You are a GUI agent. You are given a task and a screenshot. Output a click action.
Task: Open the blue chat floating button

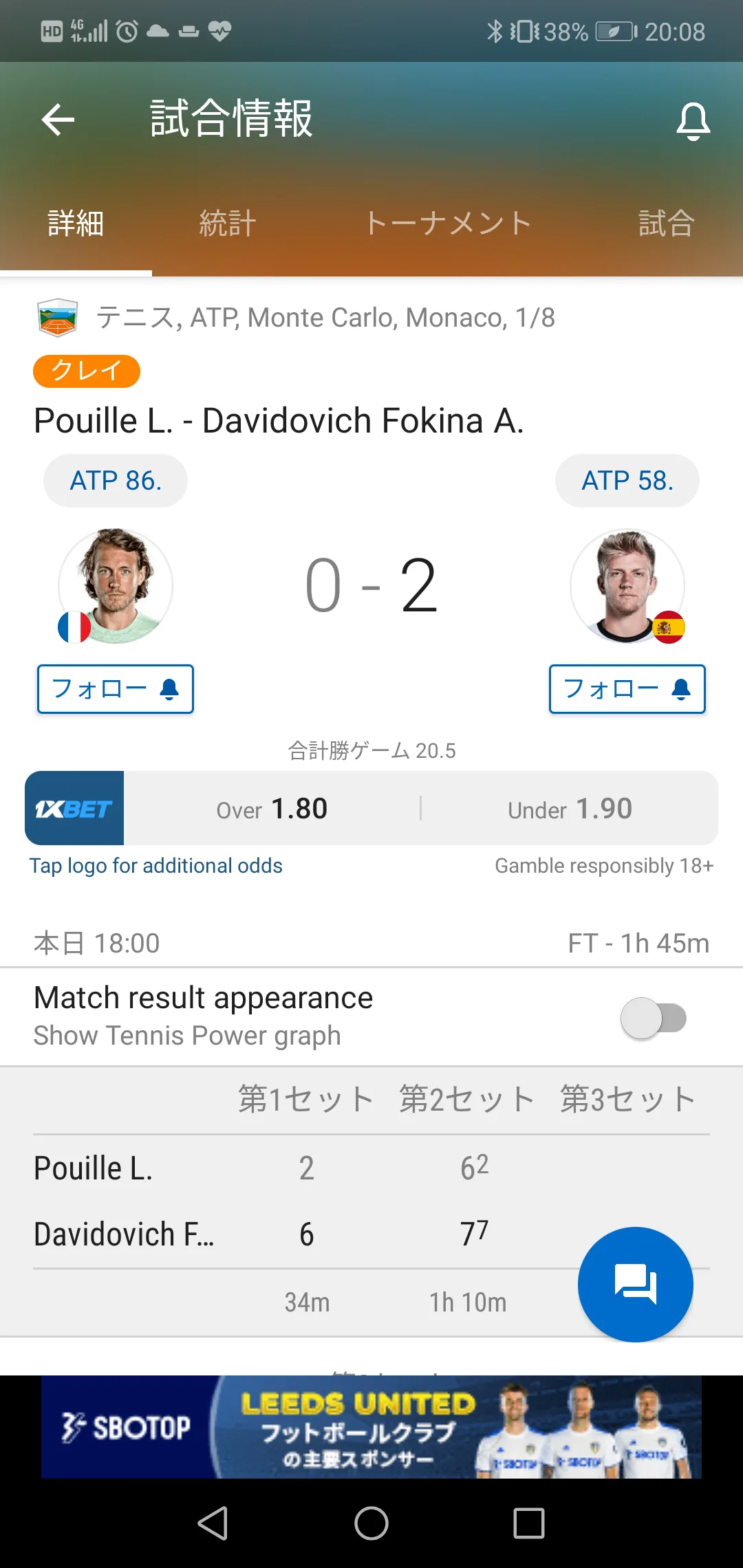[x=635, y=1284]
